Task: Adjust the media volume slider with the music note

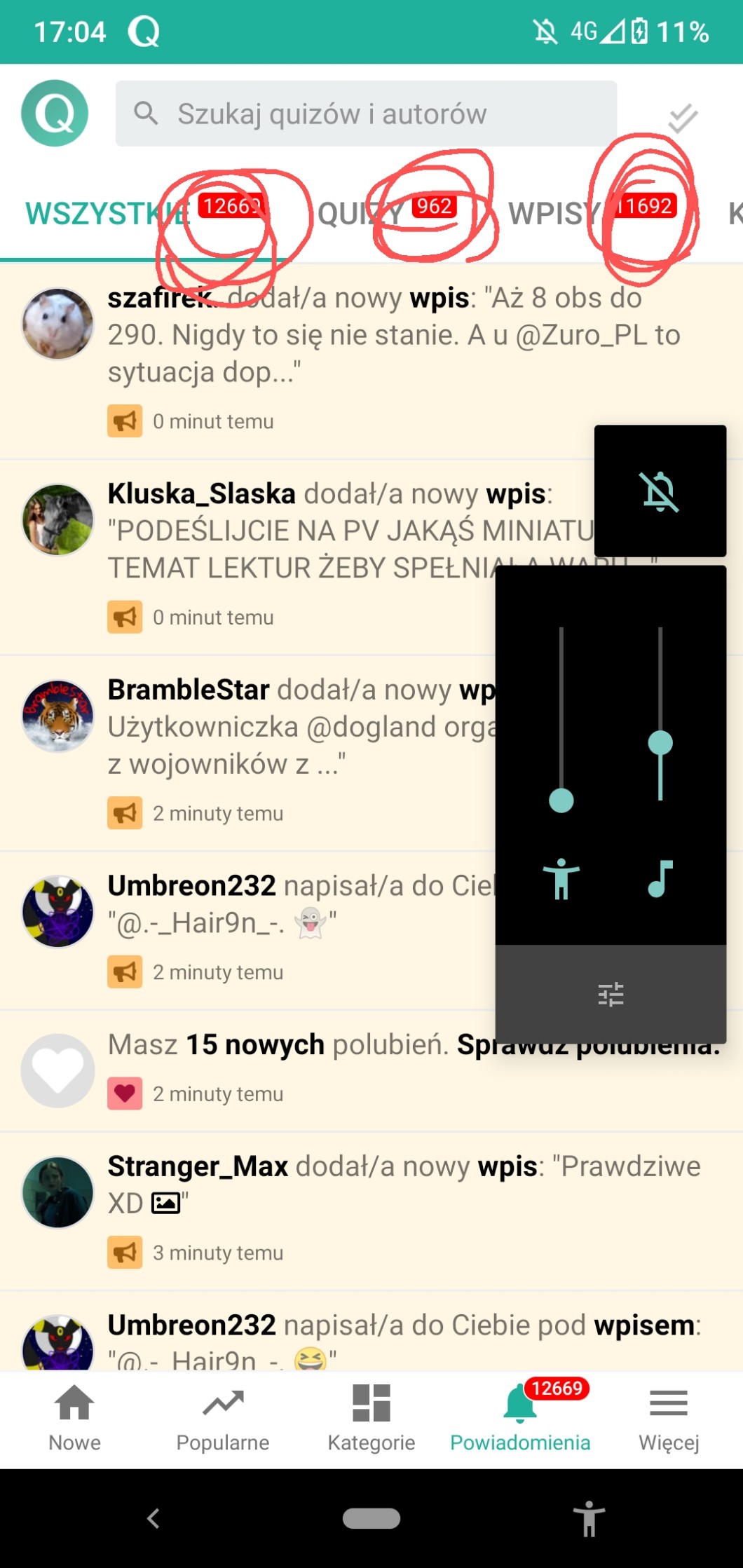Action: (660, 743)
